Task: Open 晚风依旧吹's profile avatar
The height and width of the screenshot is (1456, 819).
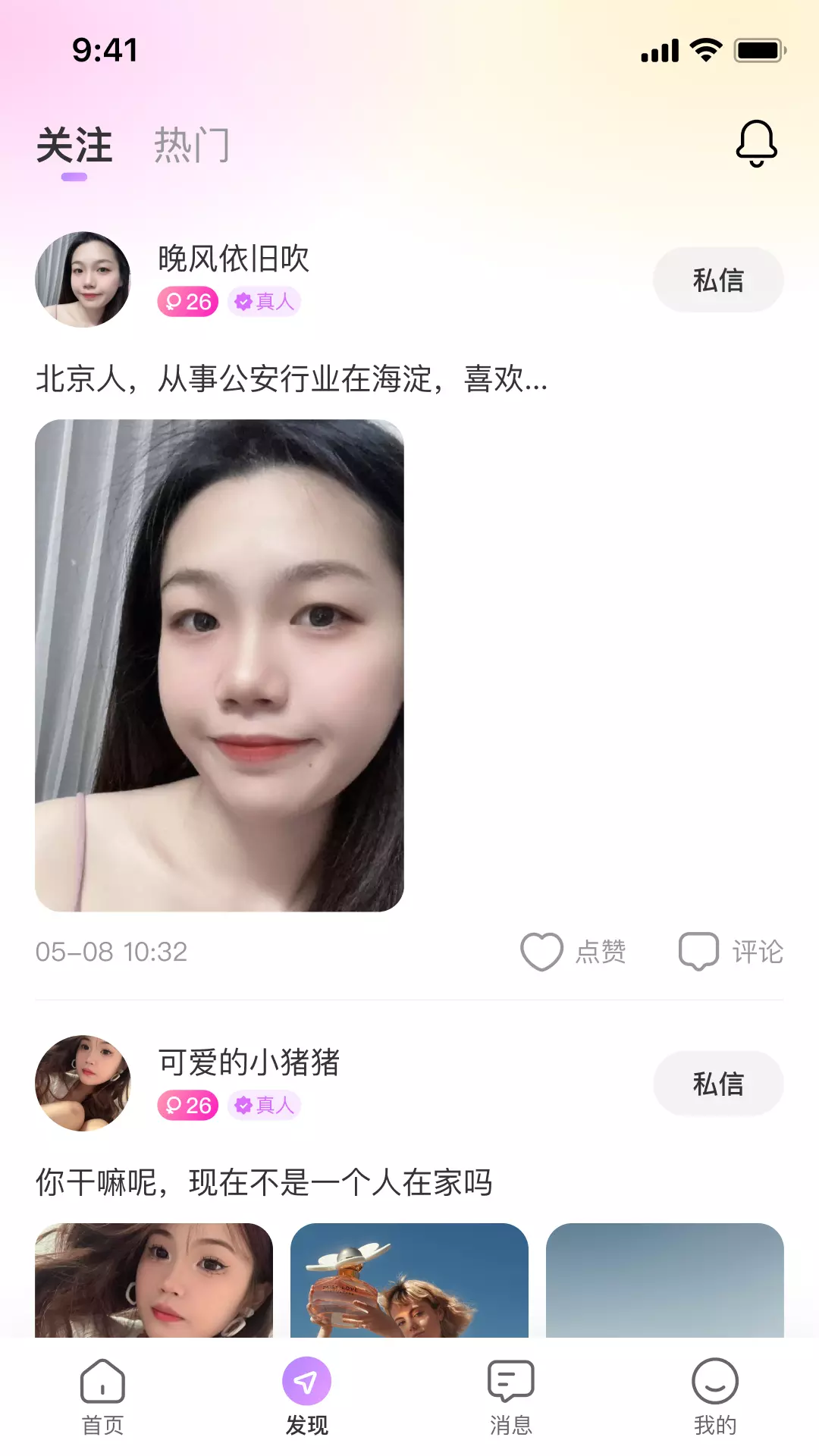Action: pos(83,280)
